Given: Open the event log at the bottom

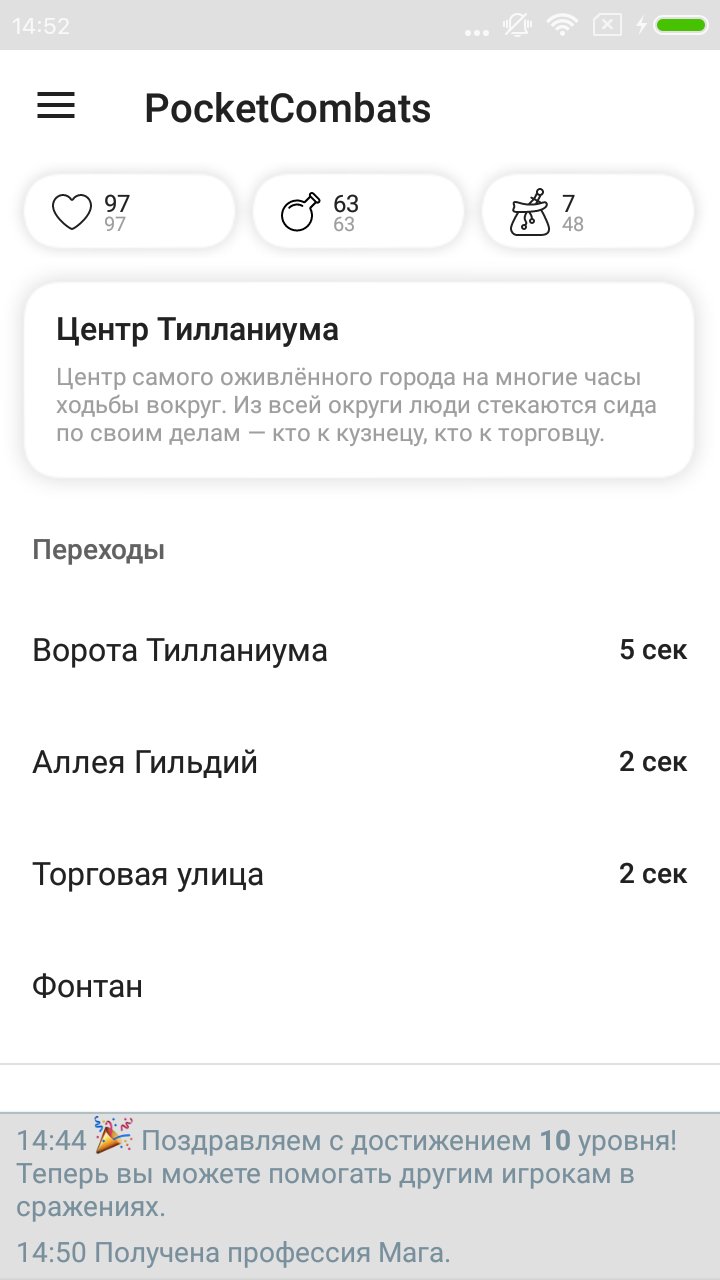Looking at the screenshot, I should click(x=360, y=1195).
